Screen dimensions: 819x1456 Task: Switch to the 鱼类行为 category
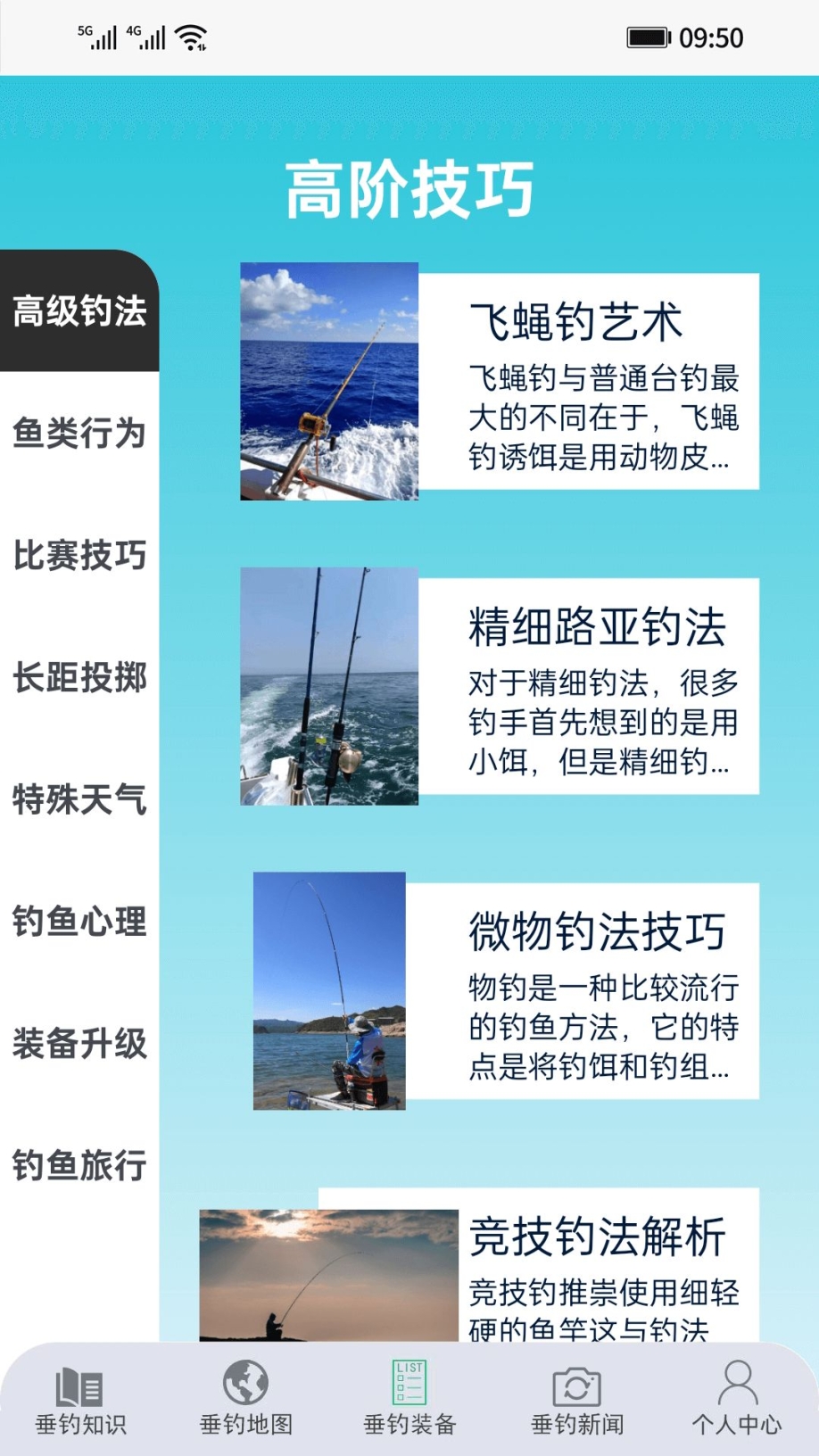click(79, 434)
